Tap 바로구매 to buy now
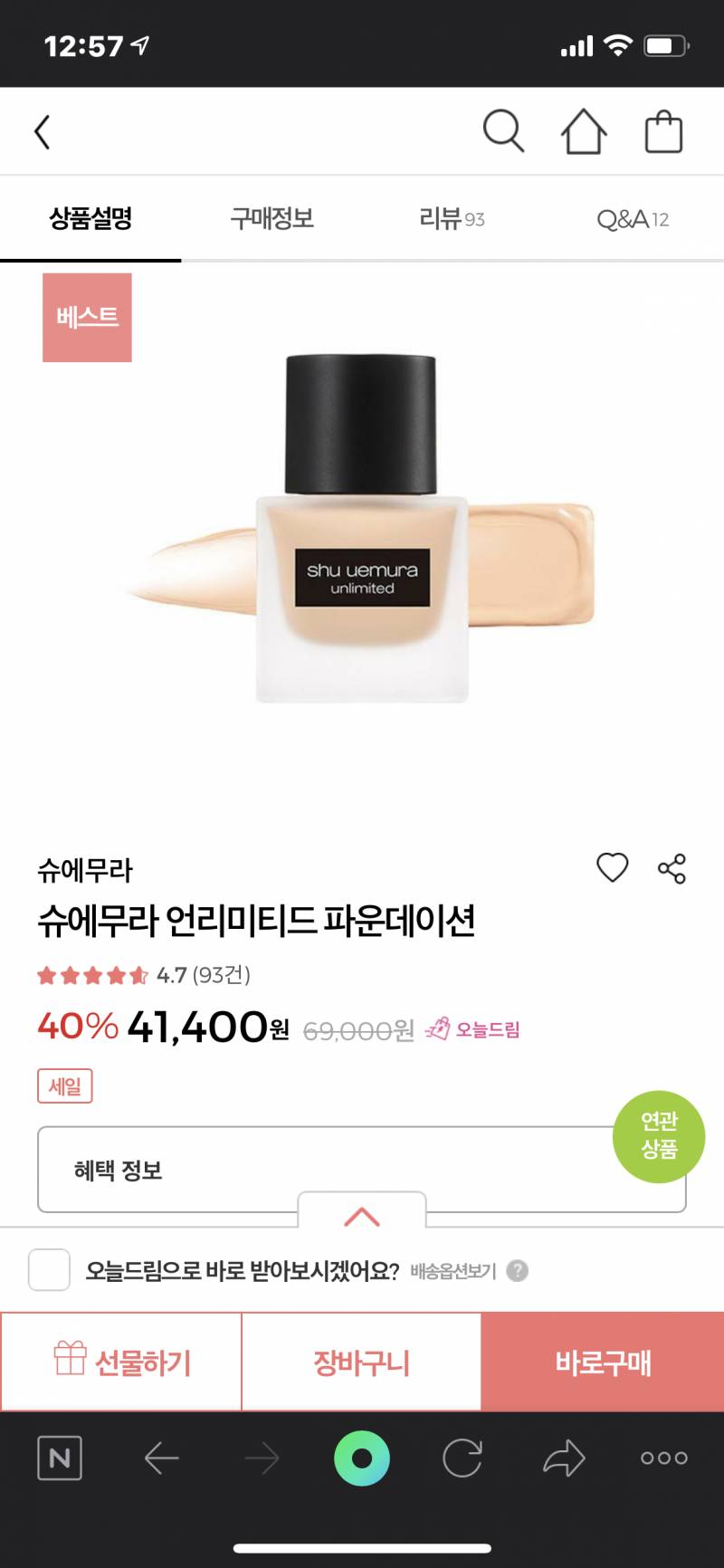 pos(602,1362)
